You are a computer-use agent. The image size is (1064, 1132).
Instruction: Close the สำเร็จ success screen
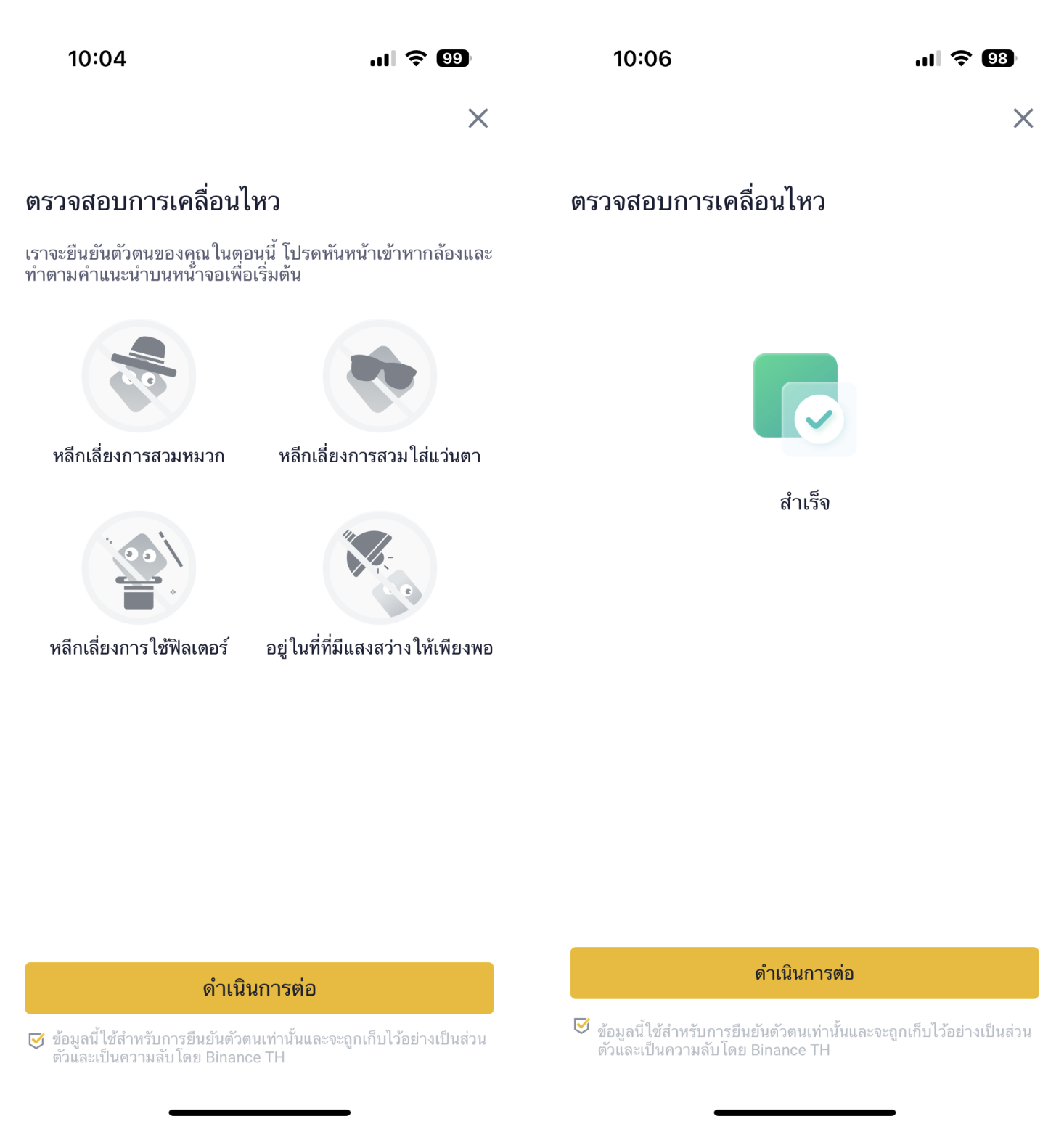coord(1023,118)
